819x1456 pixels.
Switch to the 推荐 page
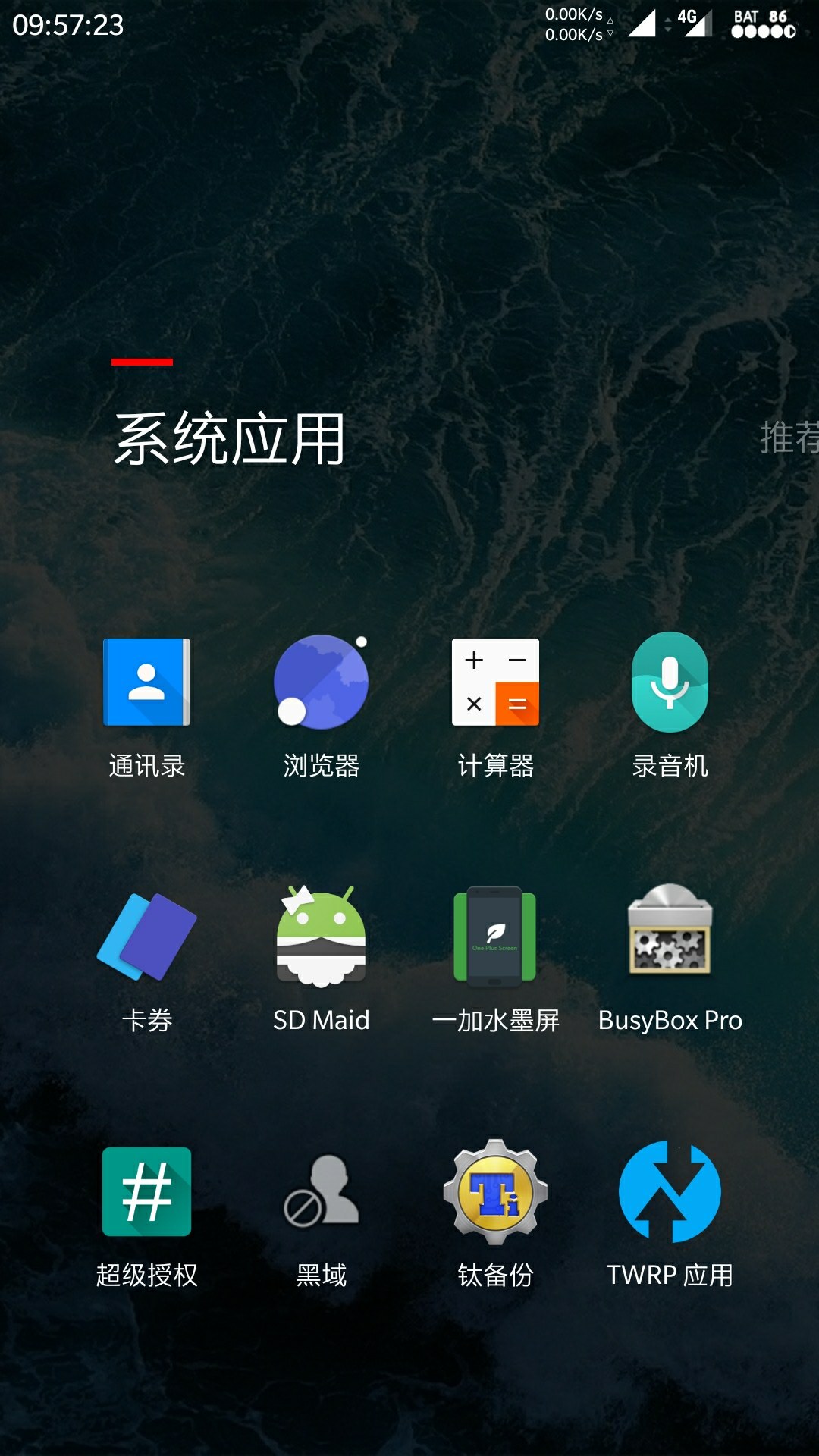coord(789,438)
